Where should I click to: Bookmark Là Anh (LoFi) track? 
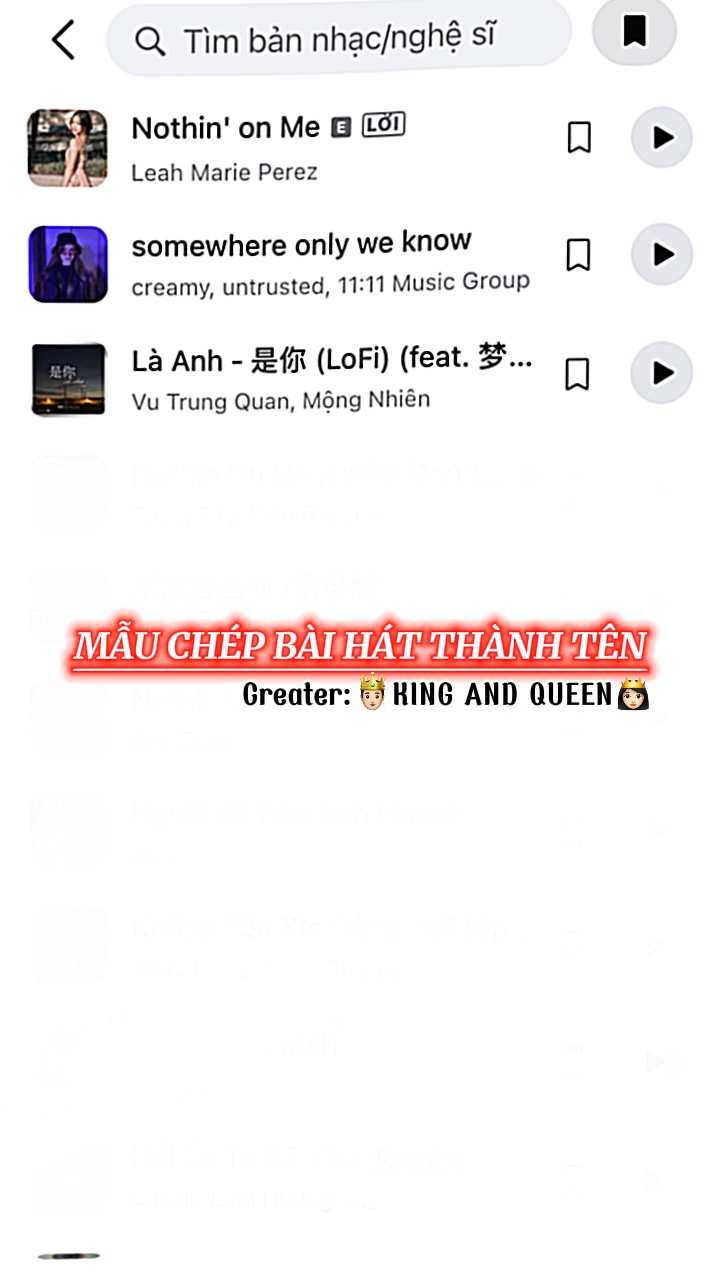tap(577, 375)
